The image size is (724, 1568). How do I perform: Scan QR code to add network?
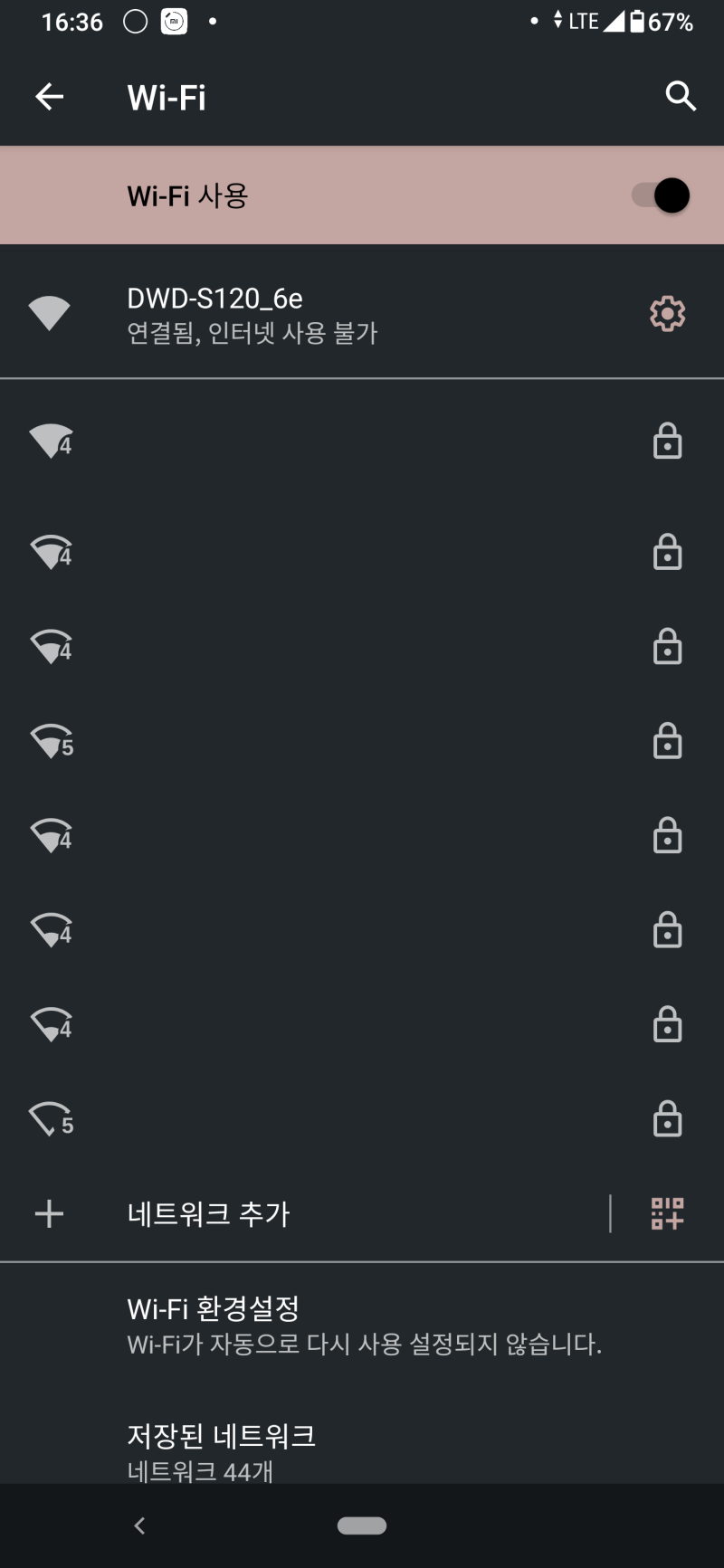(x=668, y=1213)
